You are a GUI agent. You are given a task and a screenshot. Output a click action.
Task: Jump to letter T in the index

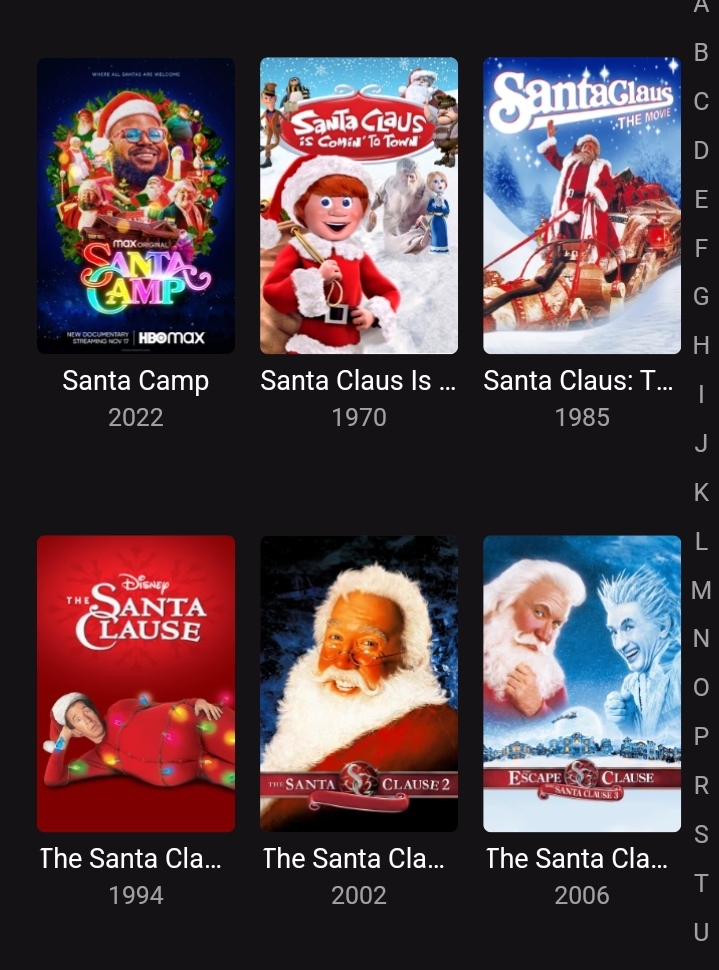(701, 883)
